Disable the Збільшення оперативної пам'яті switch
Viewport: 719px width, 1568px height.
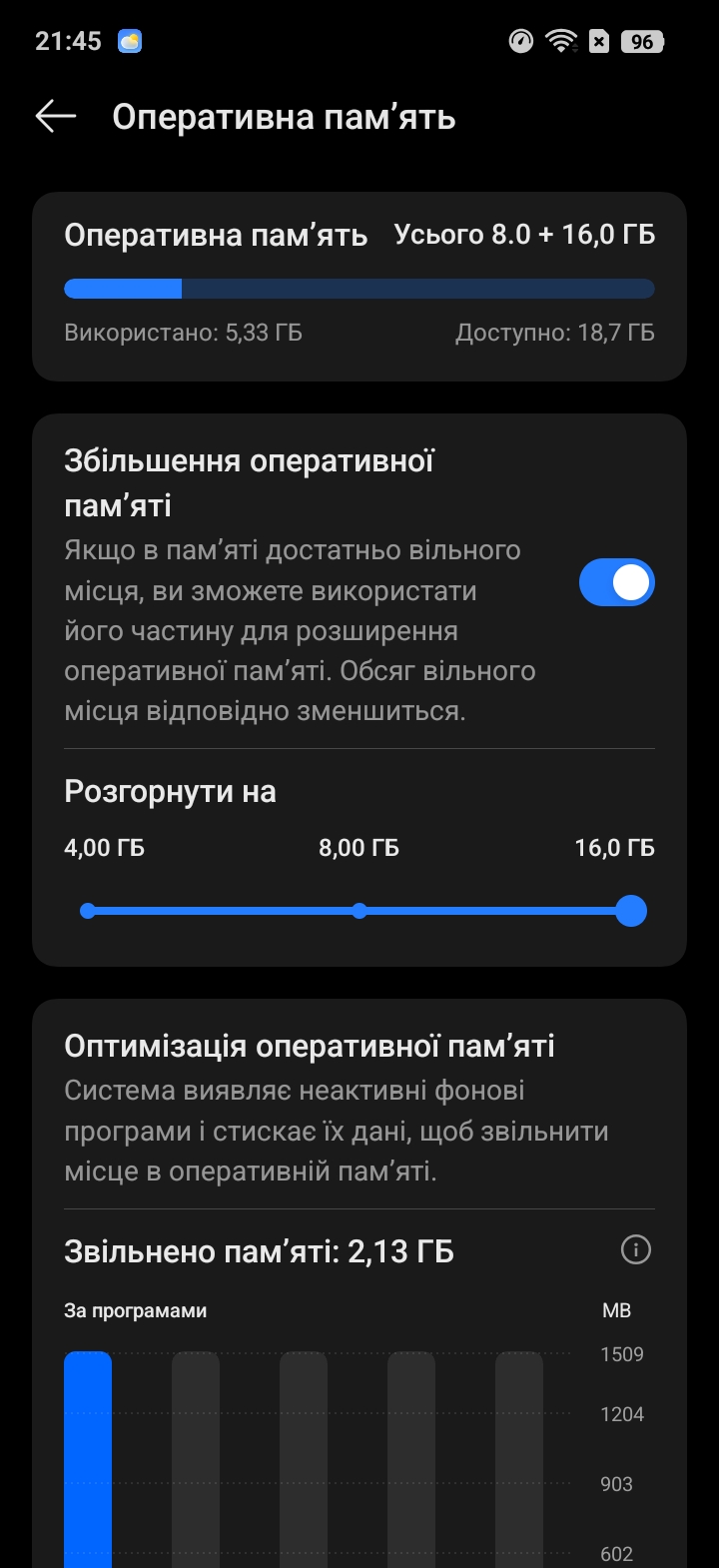(616, 583)
